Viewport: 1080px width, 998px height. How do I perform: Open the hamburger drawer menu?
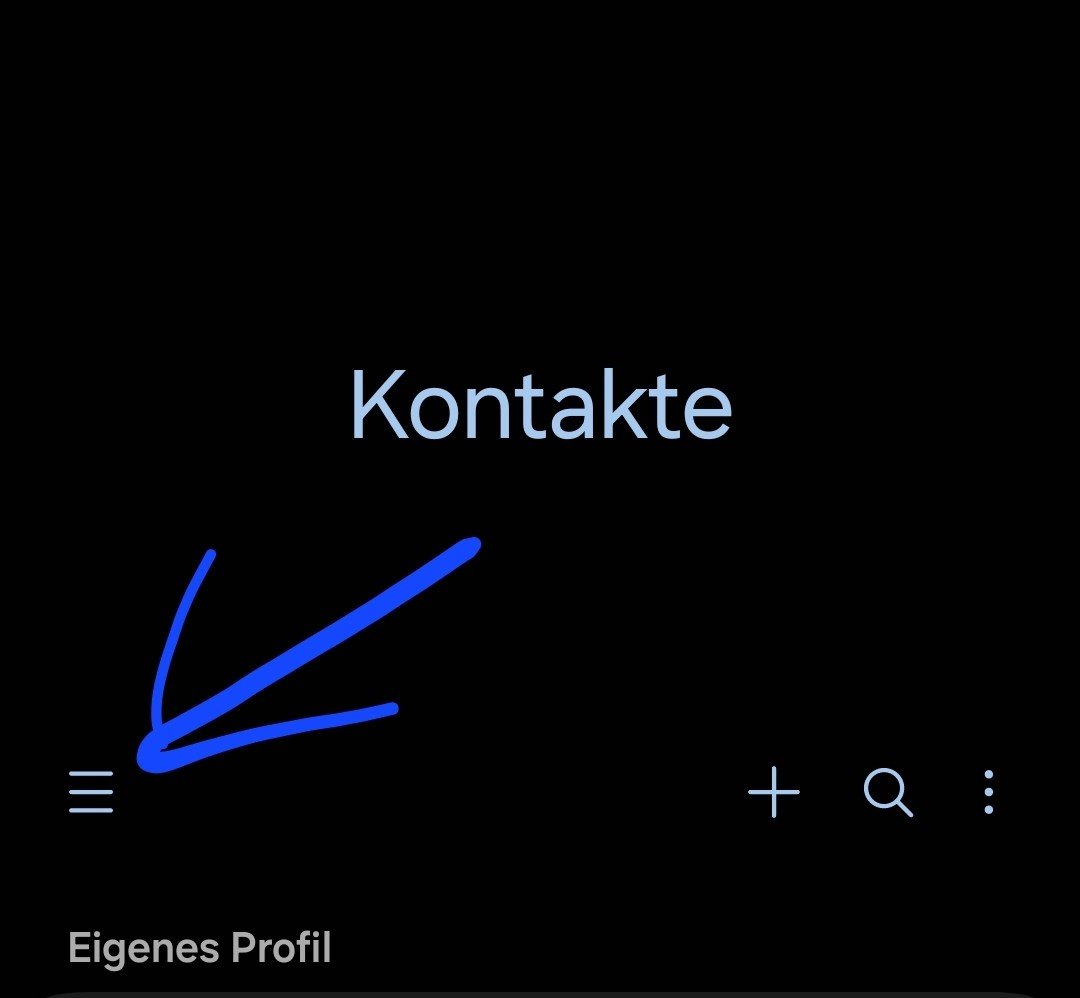tap(91, 793)
